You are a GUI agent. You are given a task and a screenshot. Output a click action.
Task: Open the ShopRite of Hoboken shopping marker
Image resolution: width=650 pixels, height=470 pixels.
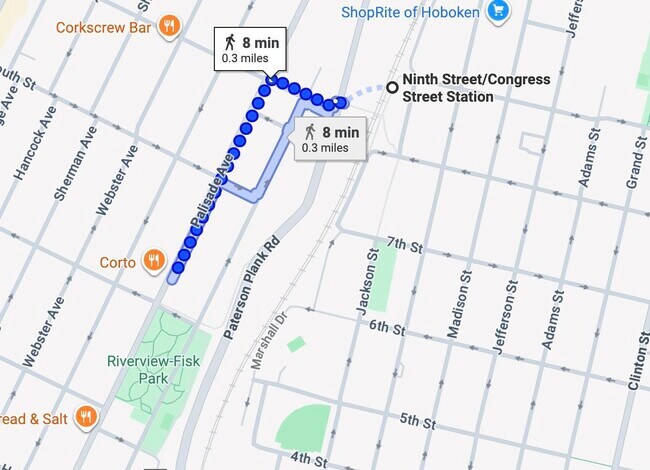498,12
